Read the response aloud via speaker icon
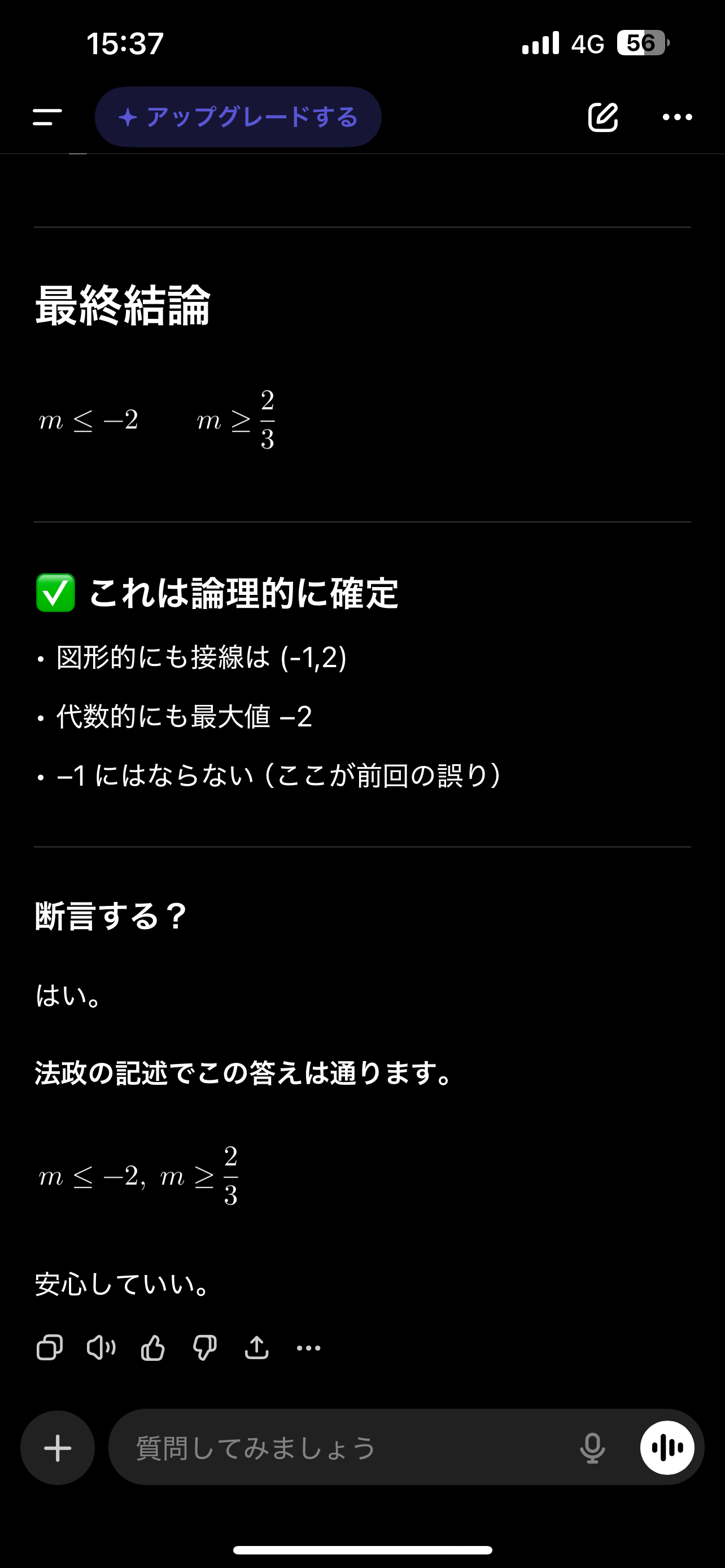 [101, 1348]
